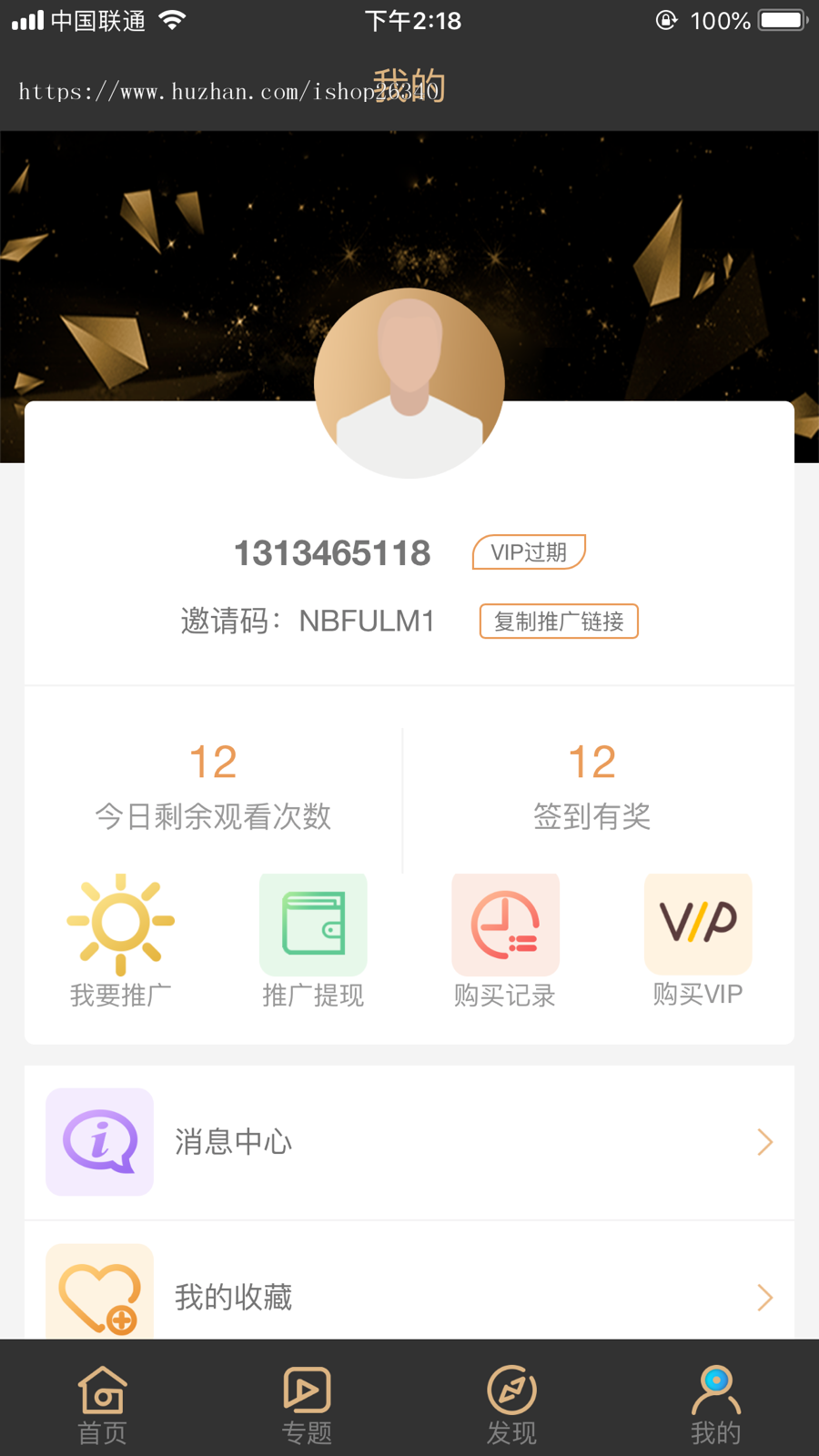Expand the 我的收藏 row chevron
Viewport: 819px width, 1456px height.
[764, 1298]
